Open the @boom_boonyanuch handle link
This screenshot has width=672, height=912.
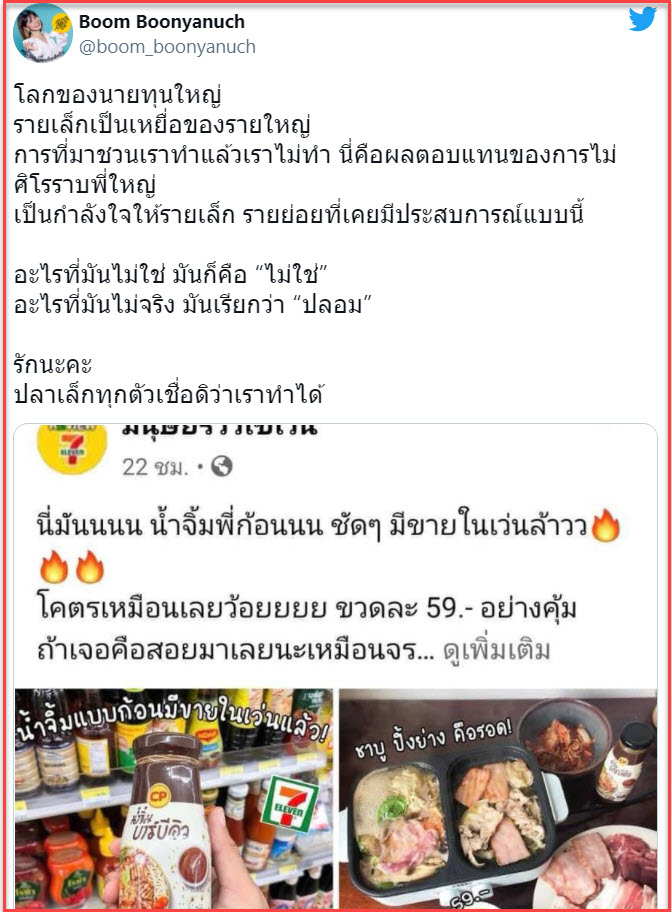tap(167, 47)
